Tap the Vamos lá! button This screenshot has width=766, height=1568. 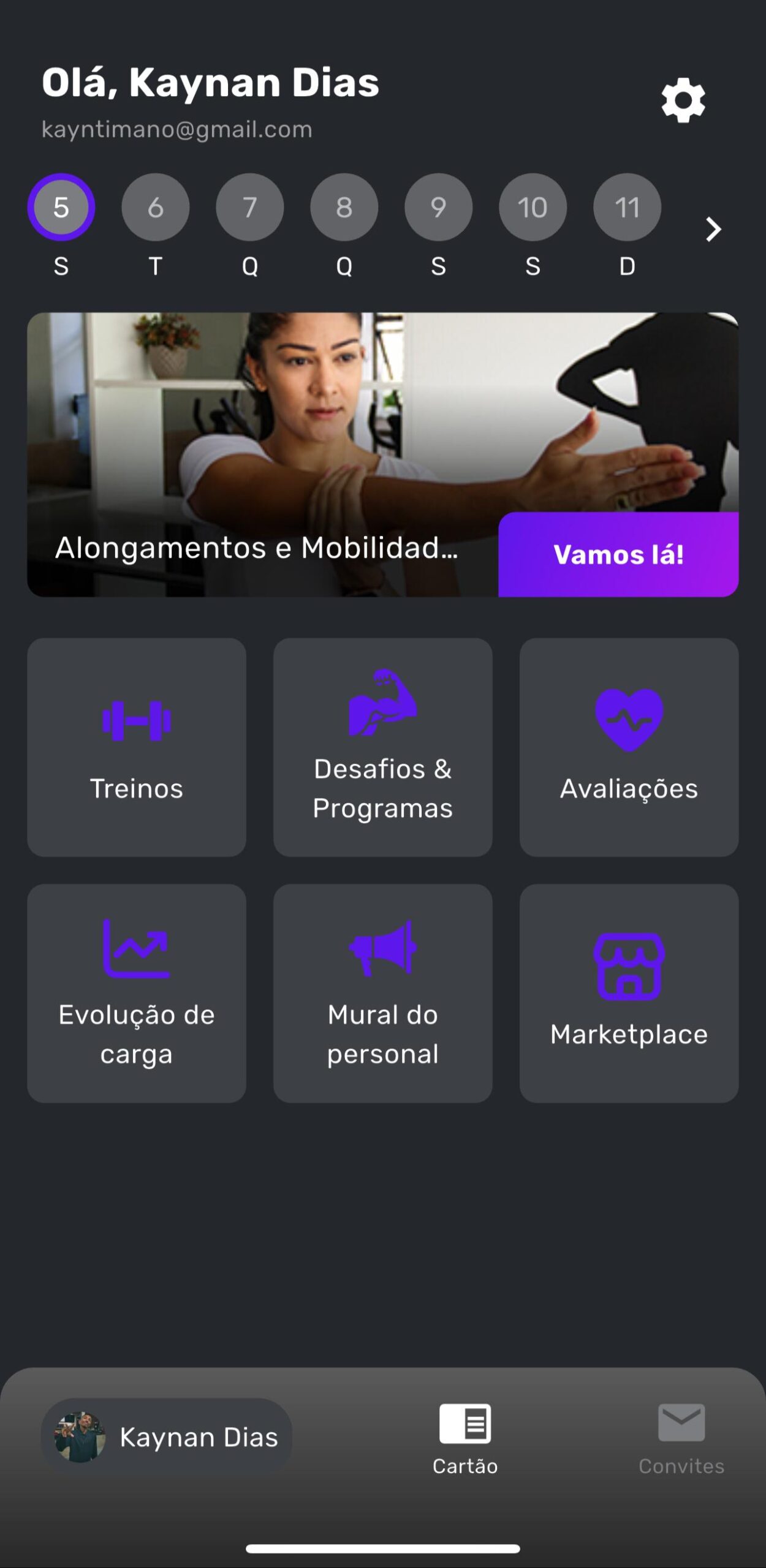[x=618, y=554]
